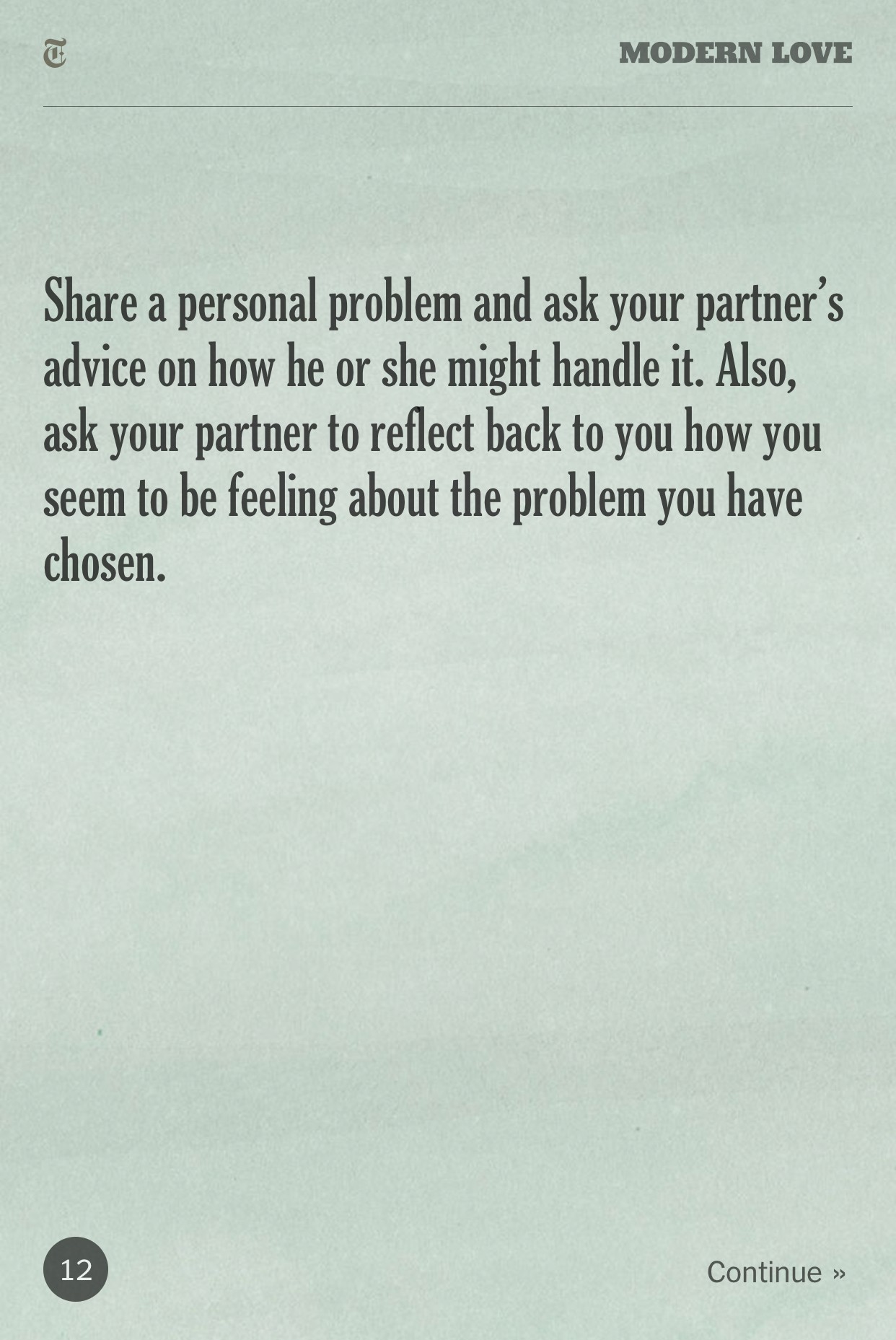Open the New York Times logo link
This screenshot has width=896, height=1340.
click(55, 53)
